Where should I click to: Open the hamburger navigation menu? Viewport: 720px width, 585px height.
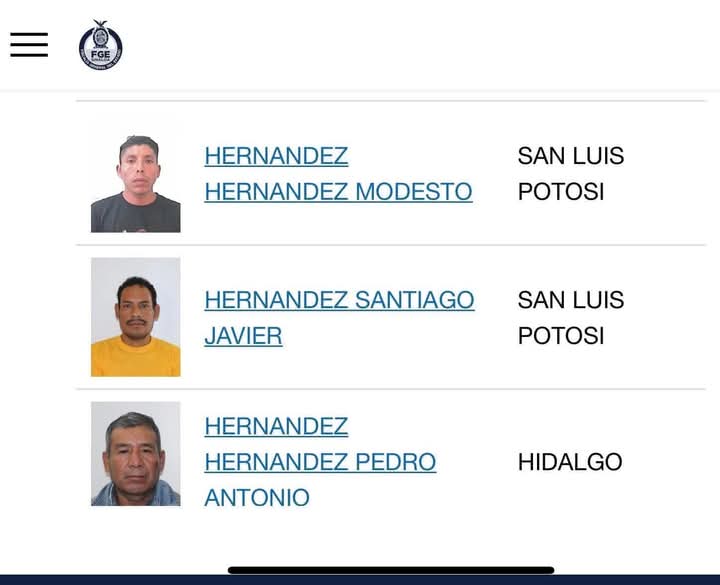[x=29, y=44]
